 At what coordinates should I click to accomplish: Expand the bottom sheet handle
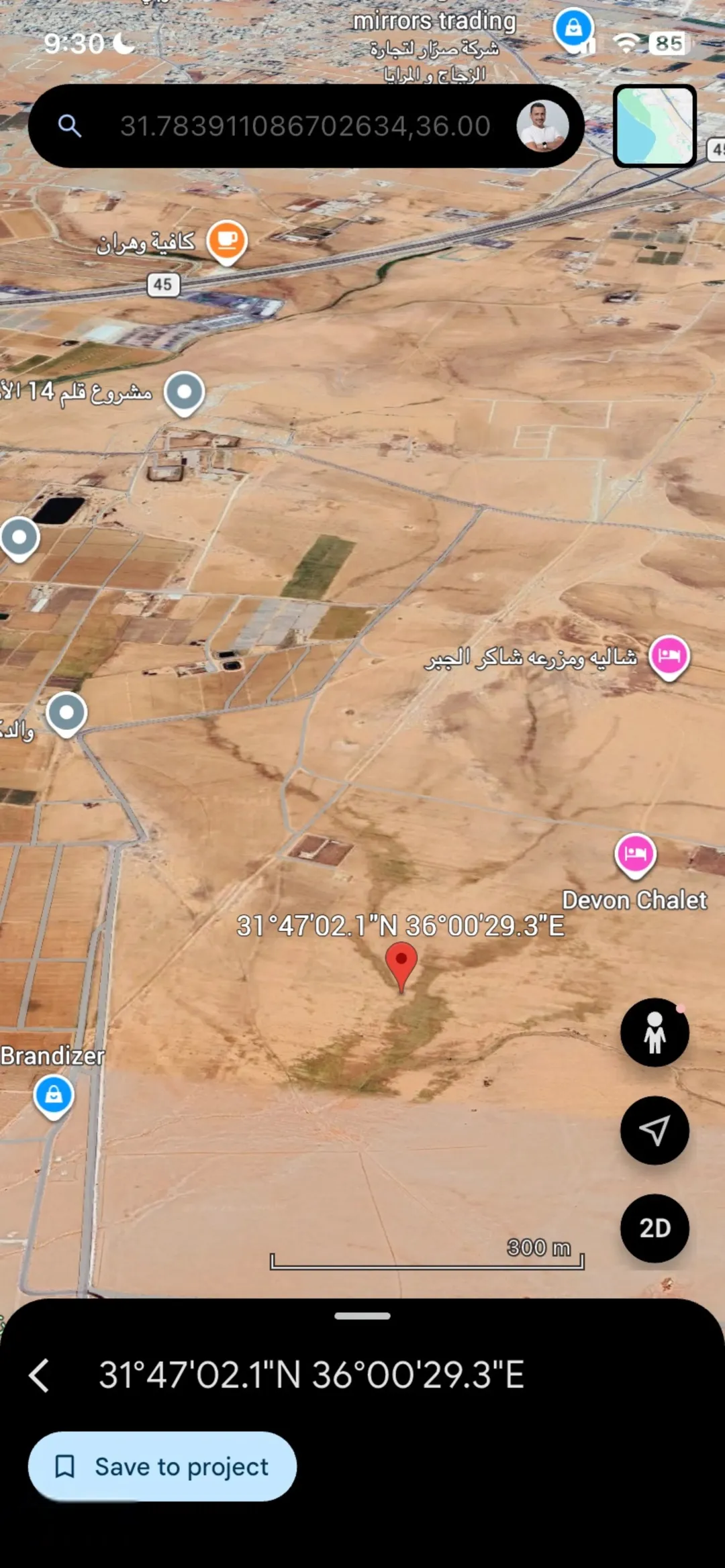pos(362,1316)
